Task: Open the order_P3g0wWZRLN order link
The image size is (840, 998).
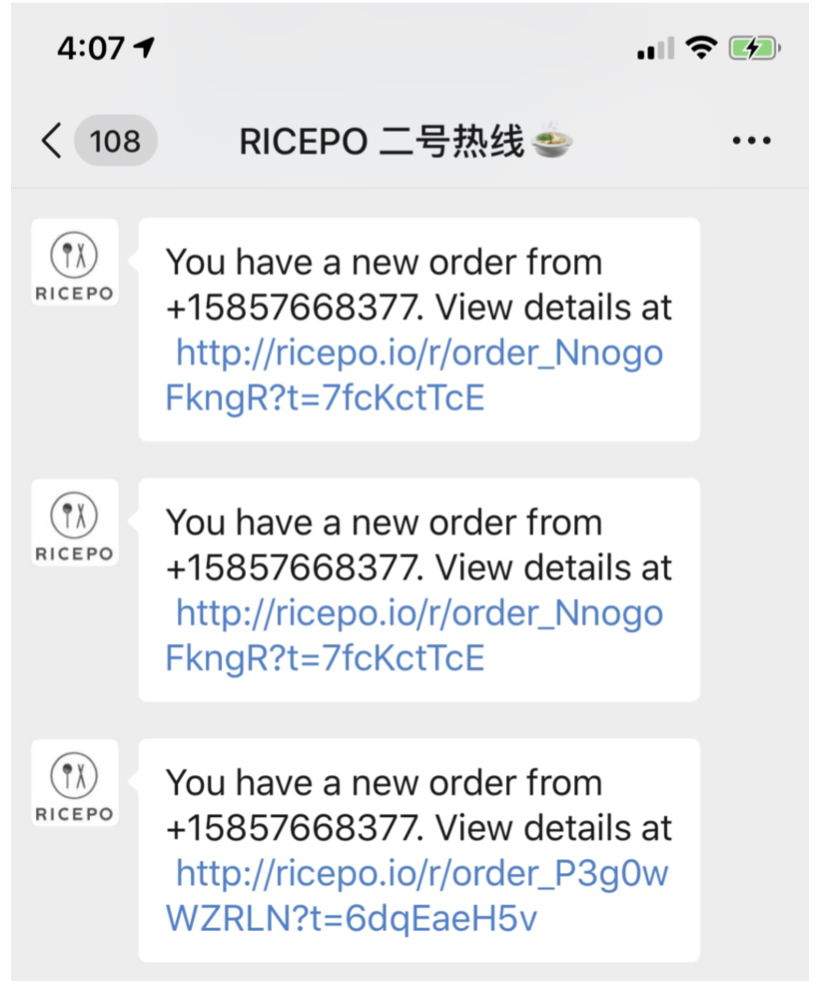Action: point(420,896)
